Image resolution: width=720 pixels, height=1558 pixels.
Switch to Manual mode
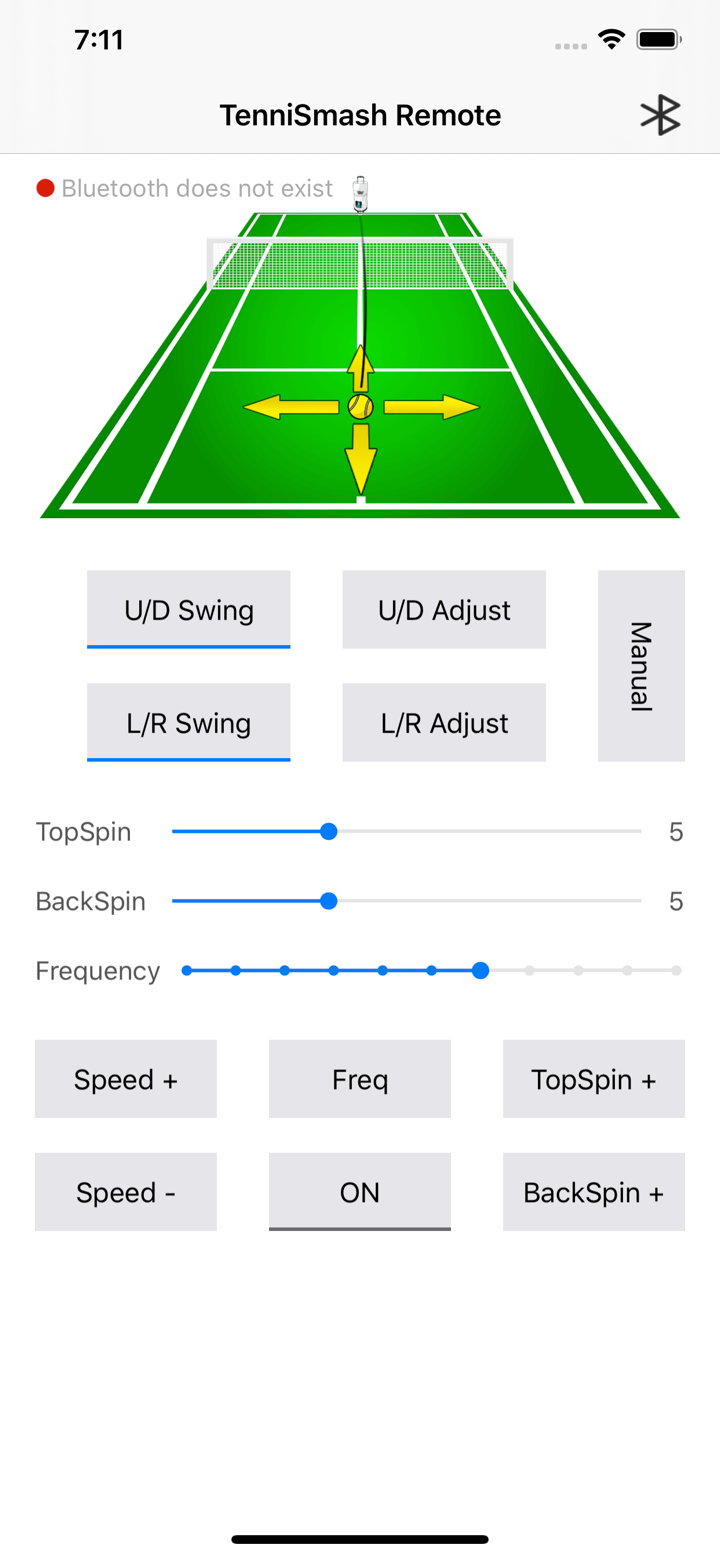coord(641,666)
